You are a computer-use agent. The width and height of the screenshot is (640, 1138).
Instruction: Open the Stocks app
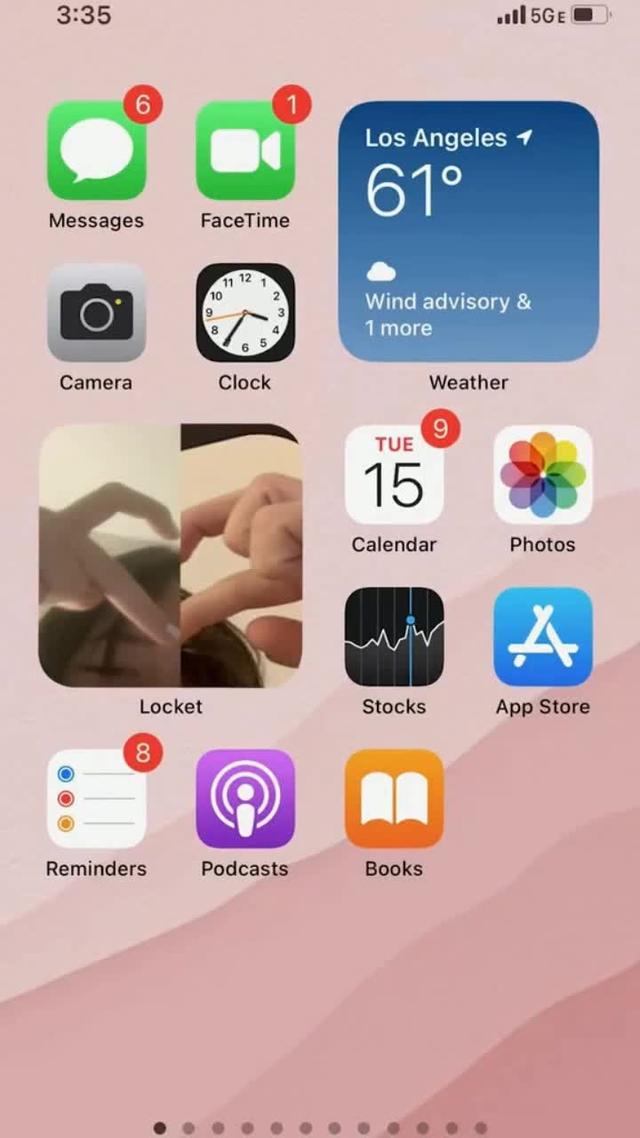tap(394, 637)
